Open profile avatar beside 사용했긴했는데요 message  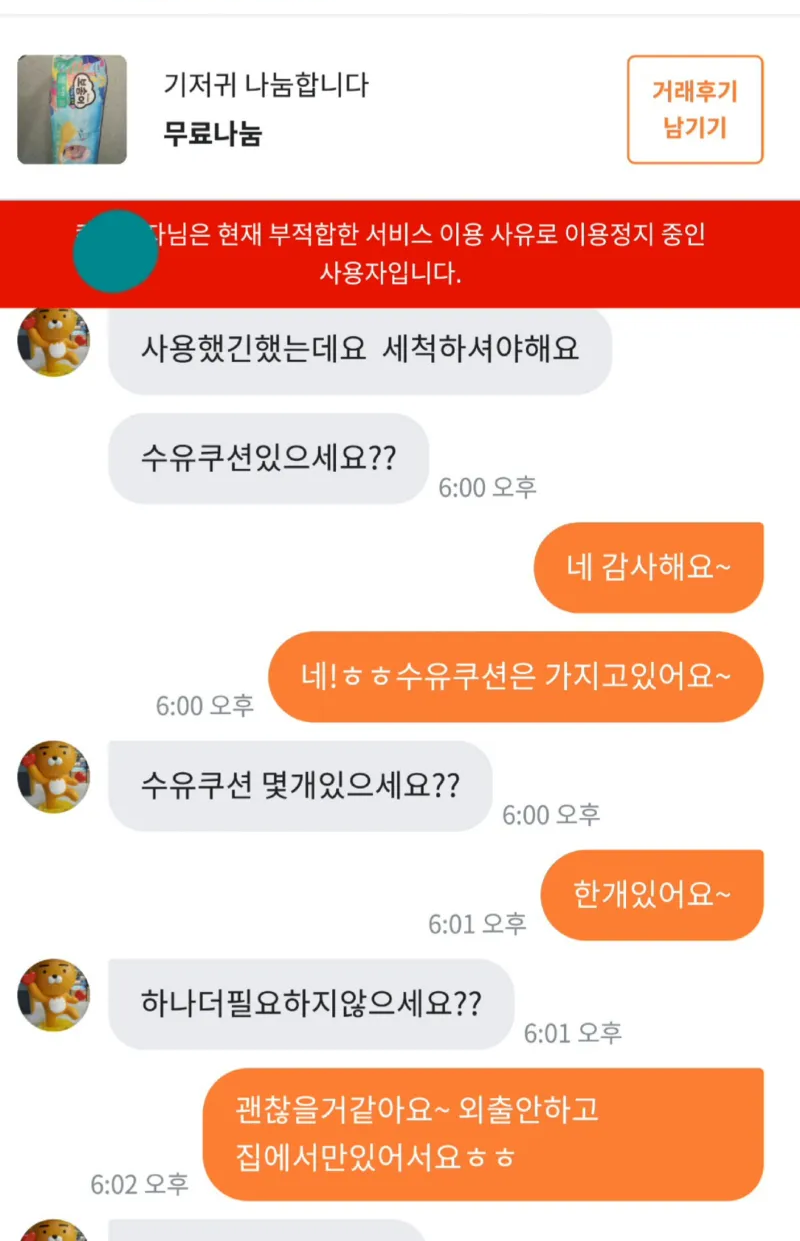pyautogui.click(x=54, y=343)
